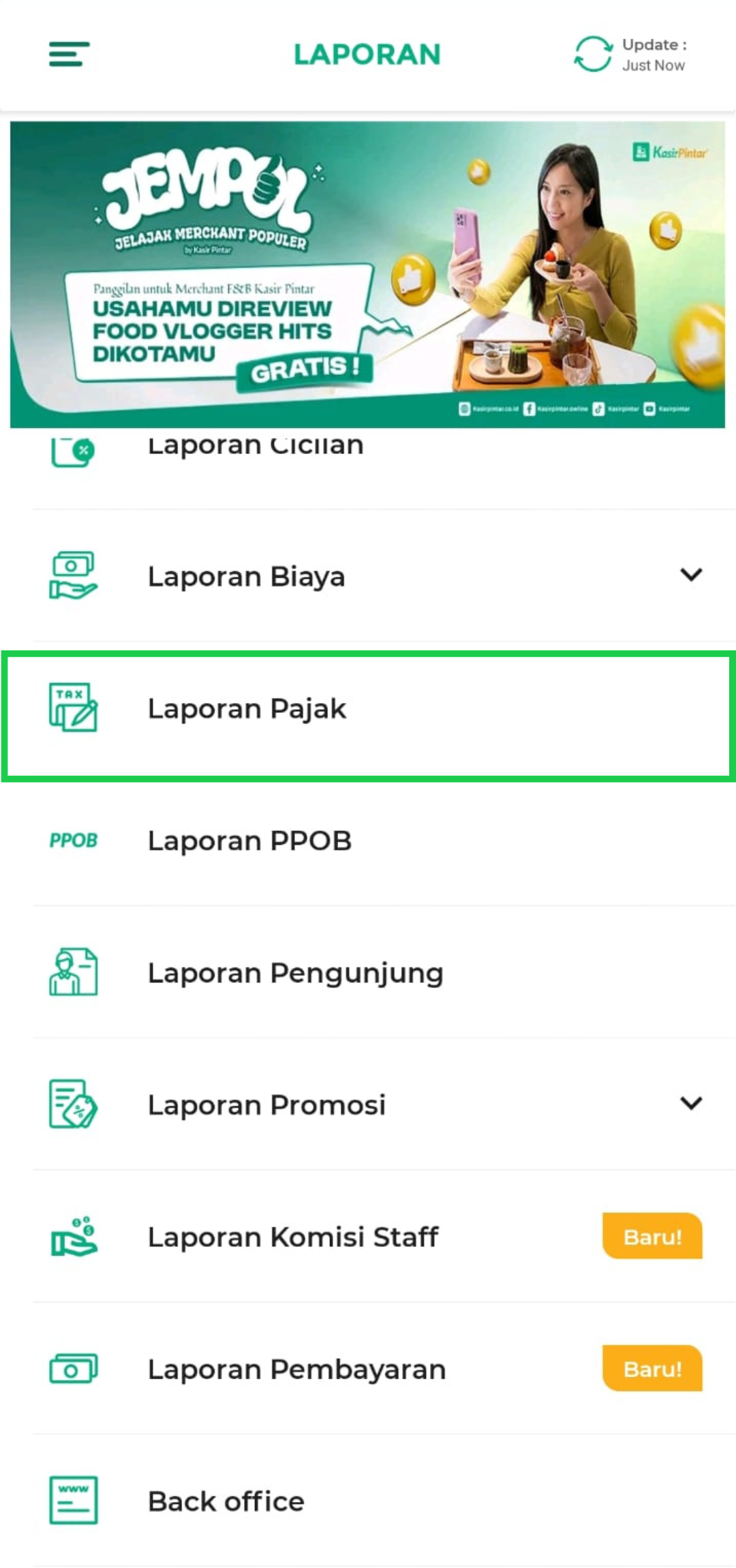
Task: Open Laporan Pembayaran
Action: 296,1369
